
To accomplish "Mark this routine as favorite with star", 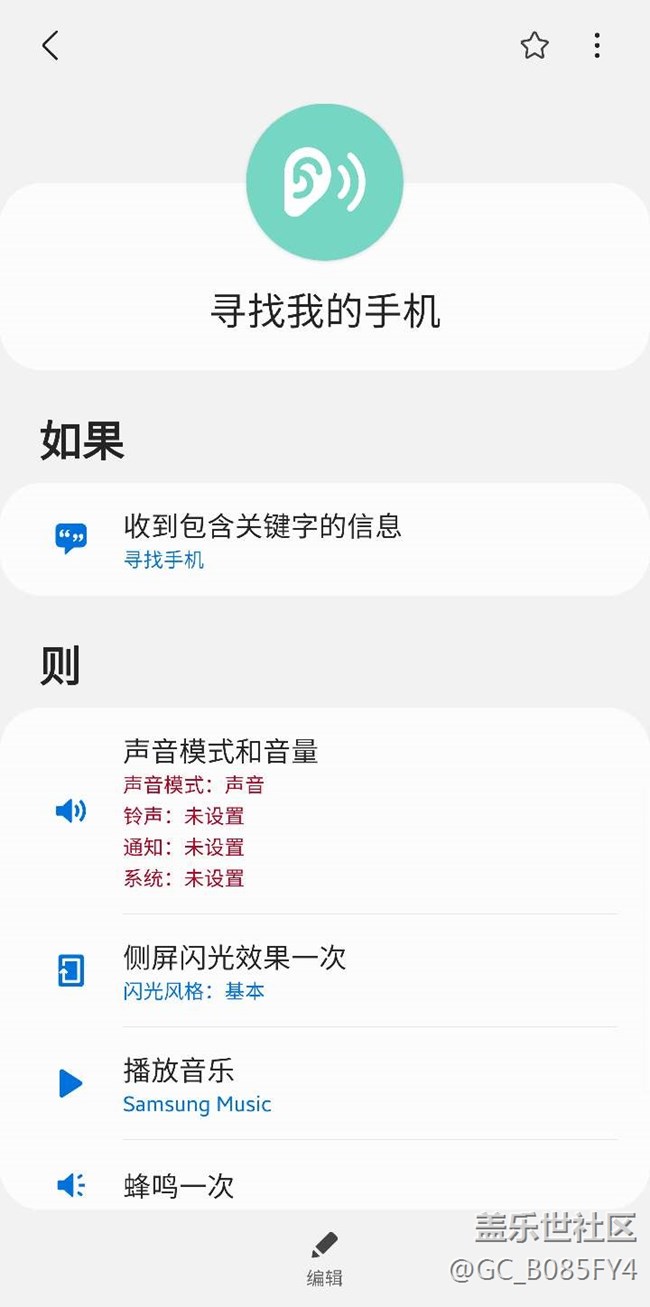I will pos(534,45).
